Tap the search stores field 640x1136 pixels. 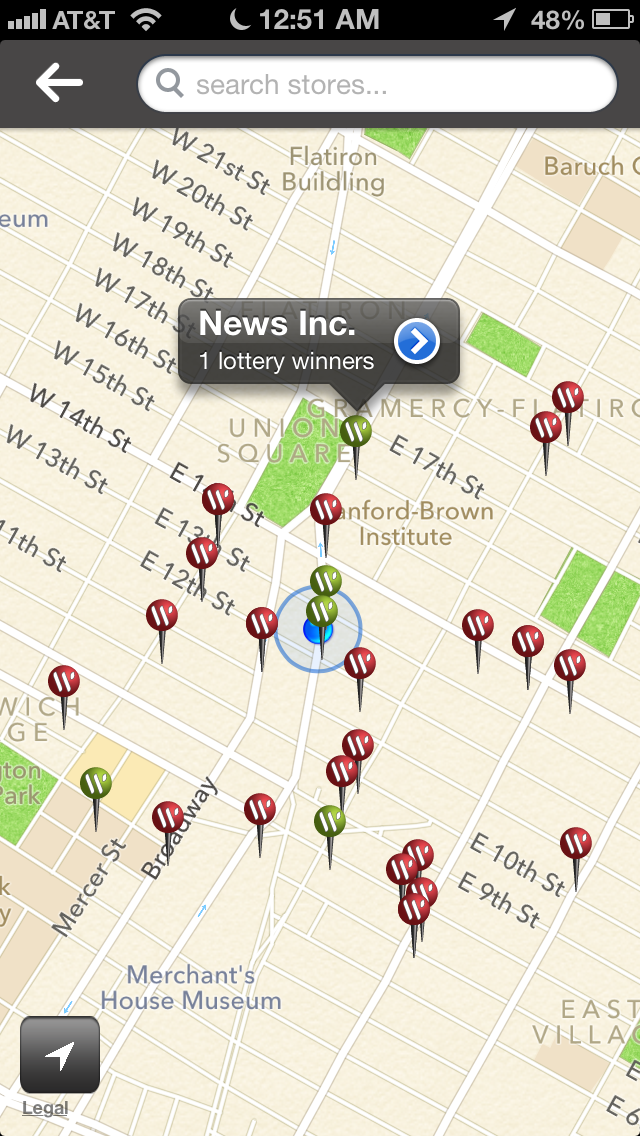376,84
